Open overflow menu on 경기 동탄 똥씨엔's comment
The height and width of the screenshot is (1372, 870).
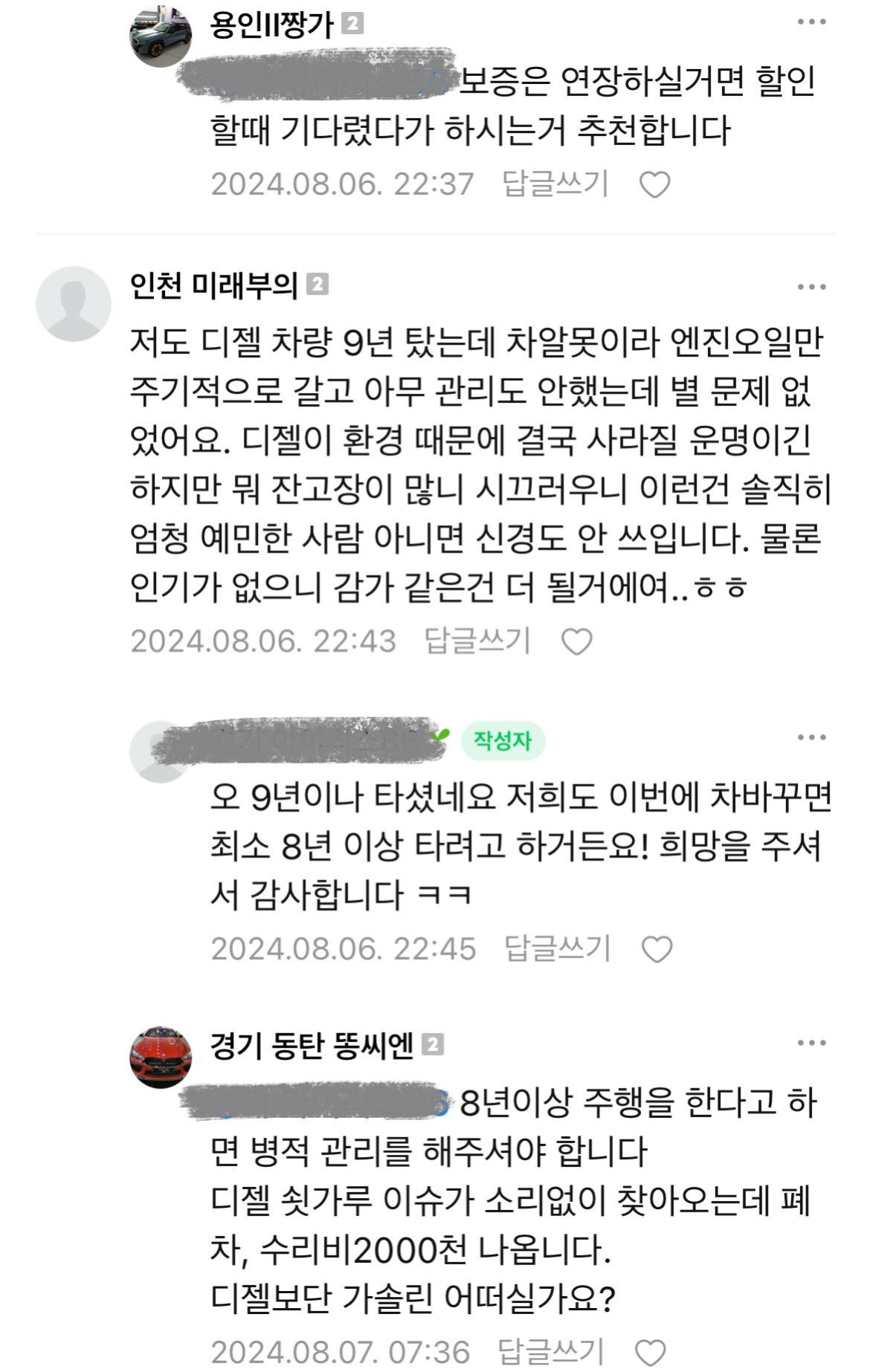click(x=811, y=1043)
